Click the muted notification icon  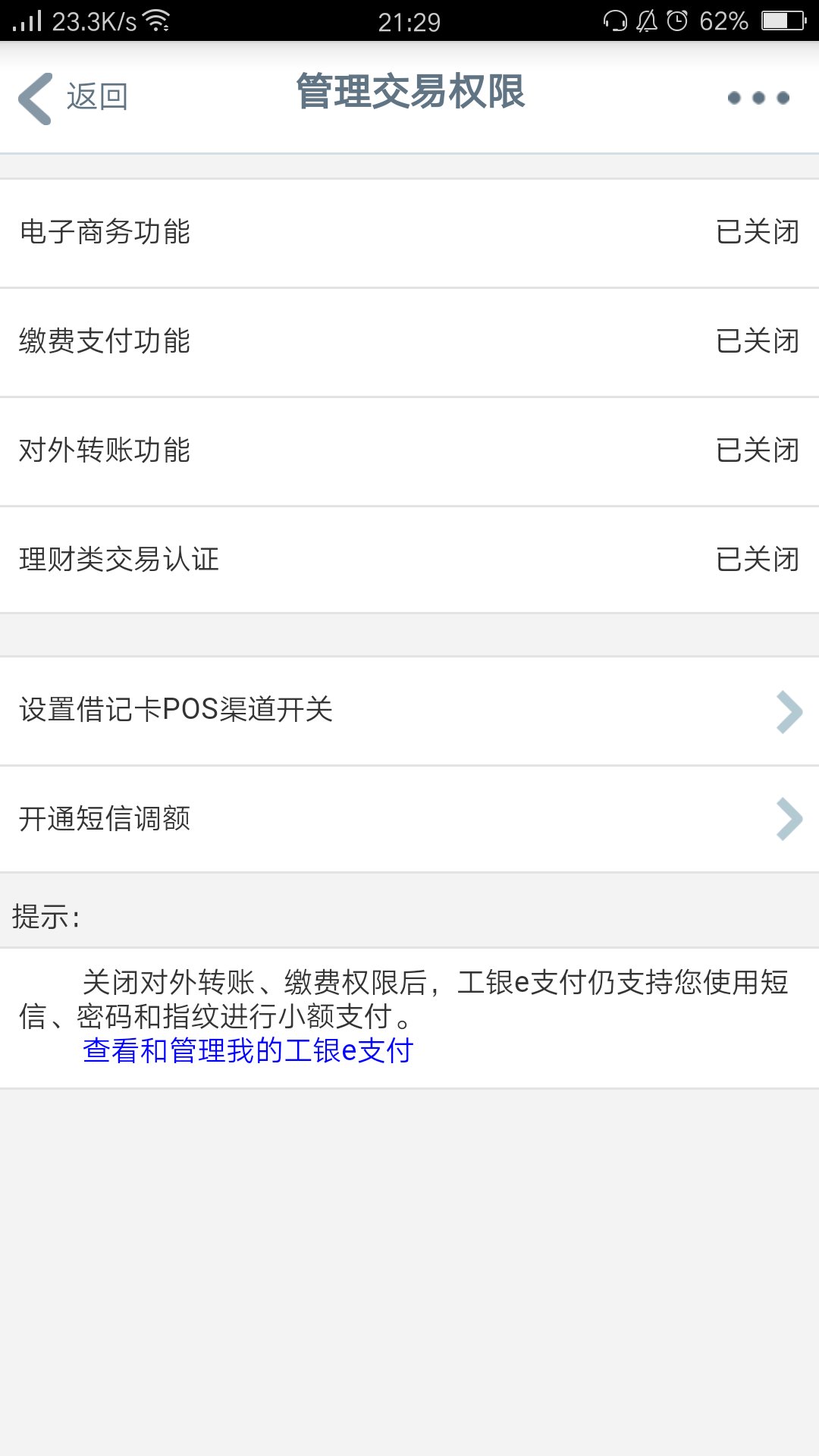(646, 20)
